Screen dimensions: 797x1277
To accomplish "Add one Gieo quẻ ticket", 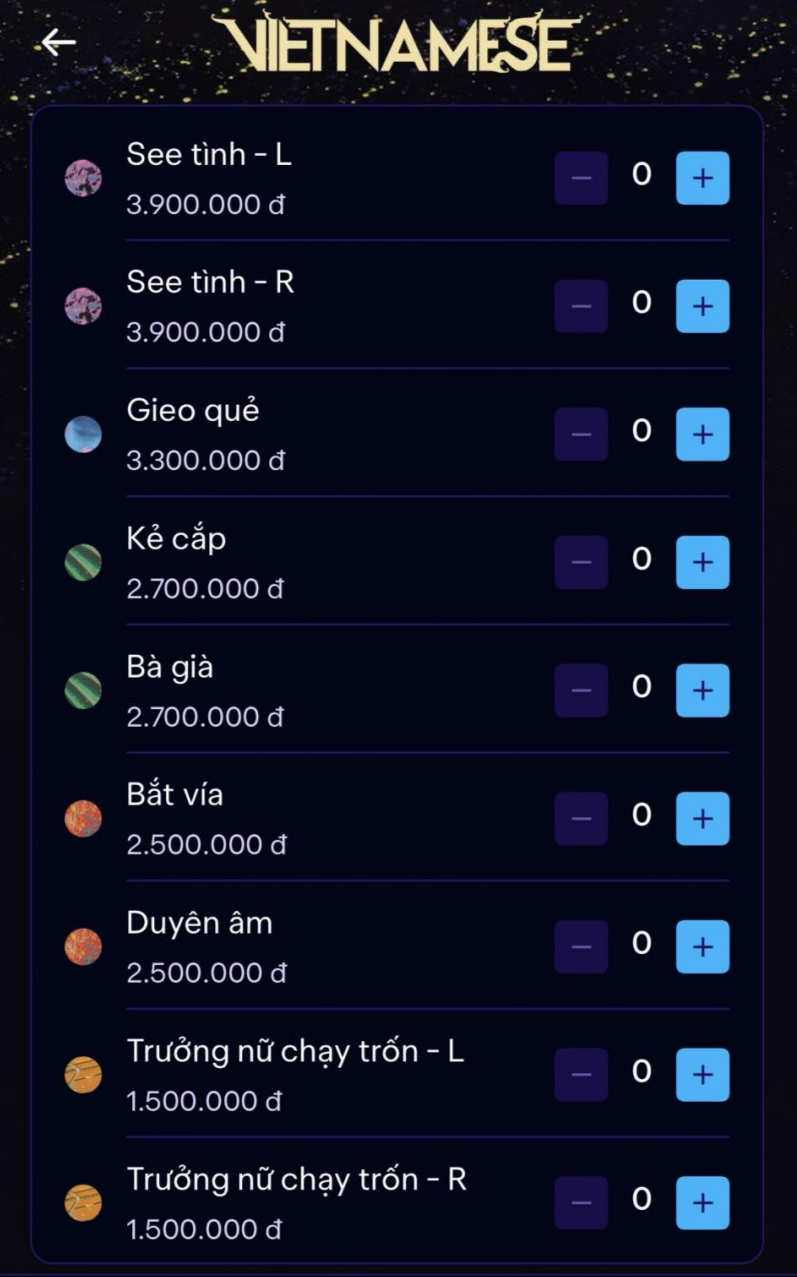I will (x=702, y=434).
